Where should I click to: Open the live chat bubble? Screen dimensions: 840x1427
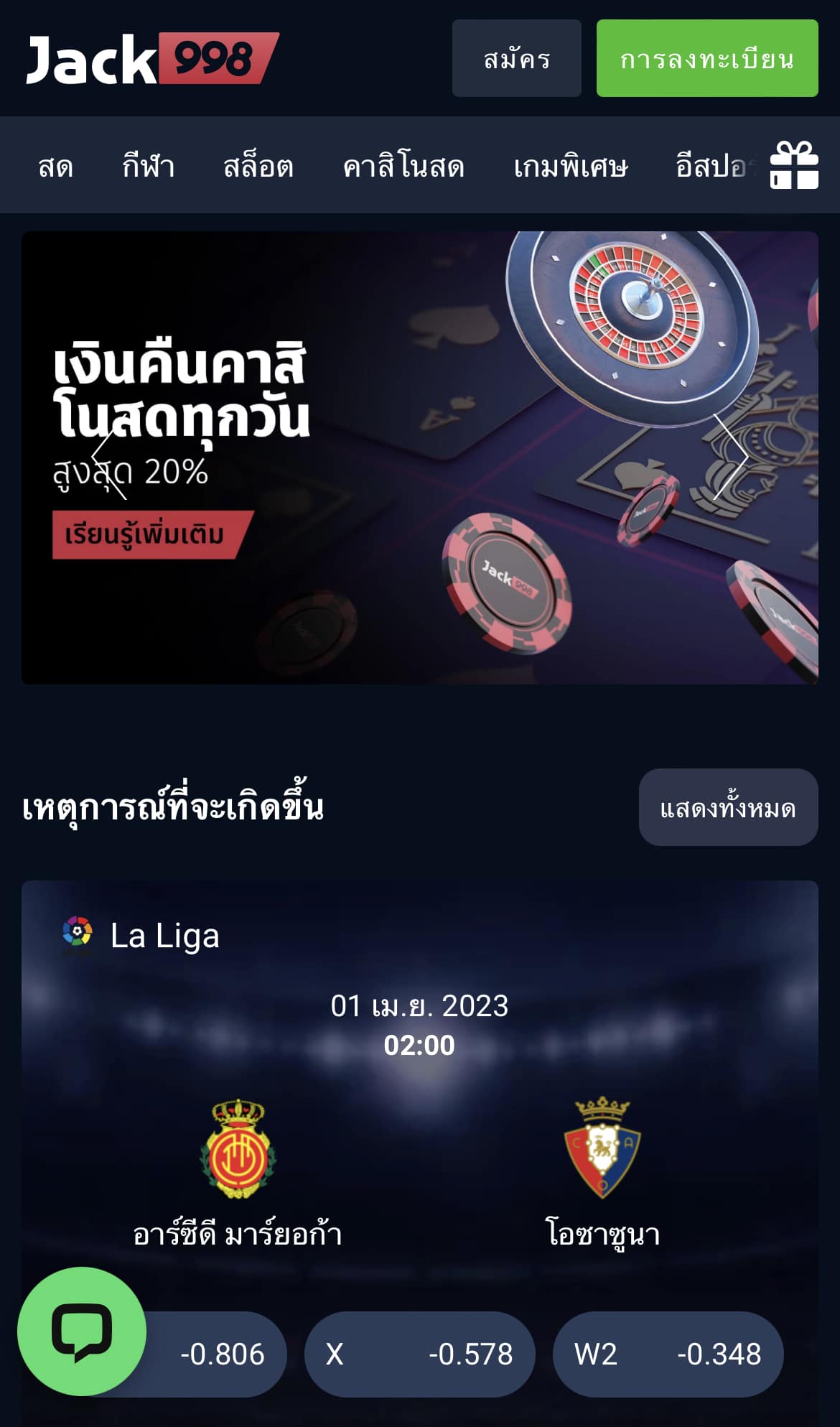(81, 1331)
